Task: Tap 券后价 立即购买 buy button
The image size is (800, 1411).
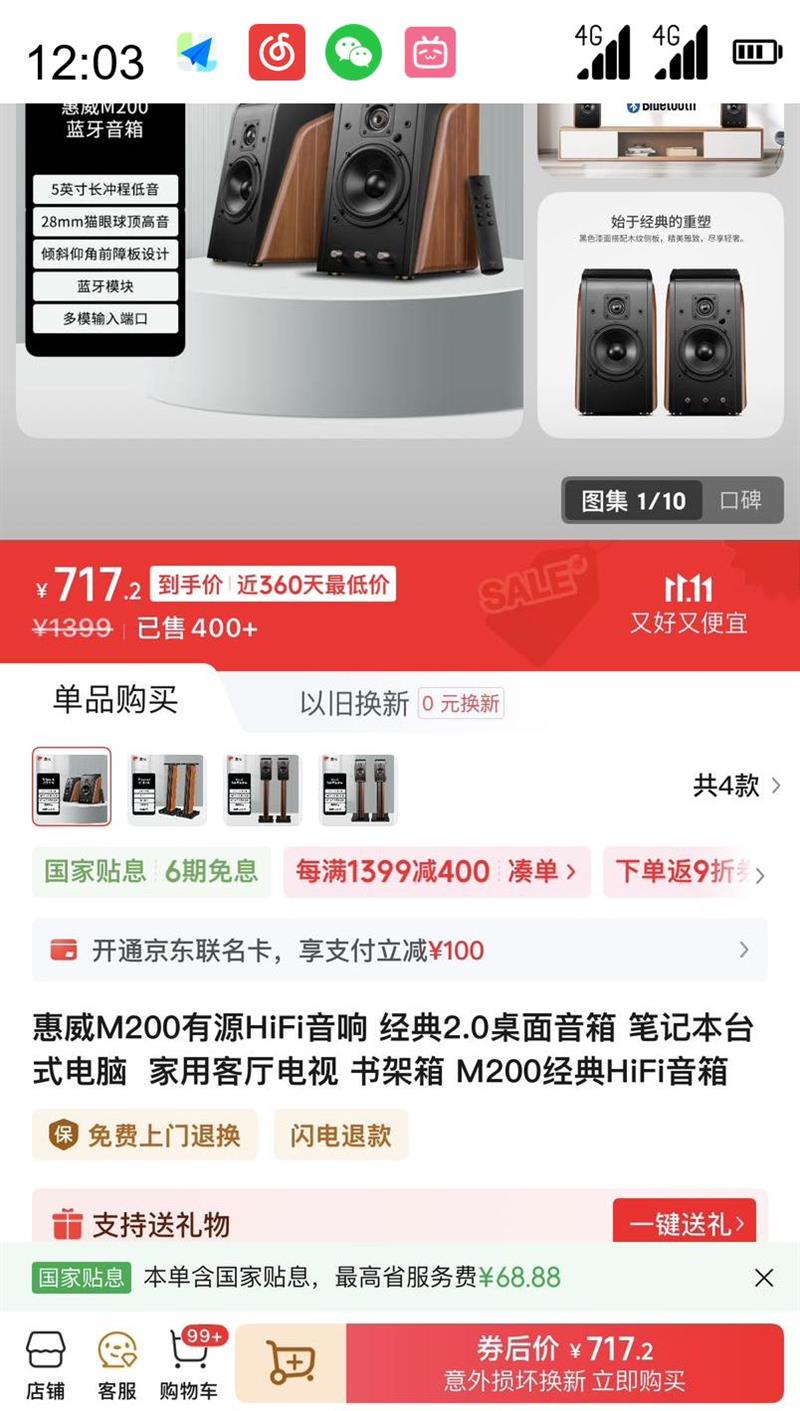Action: tap(565, 1362)
